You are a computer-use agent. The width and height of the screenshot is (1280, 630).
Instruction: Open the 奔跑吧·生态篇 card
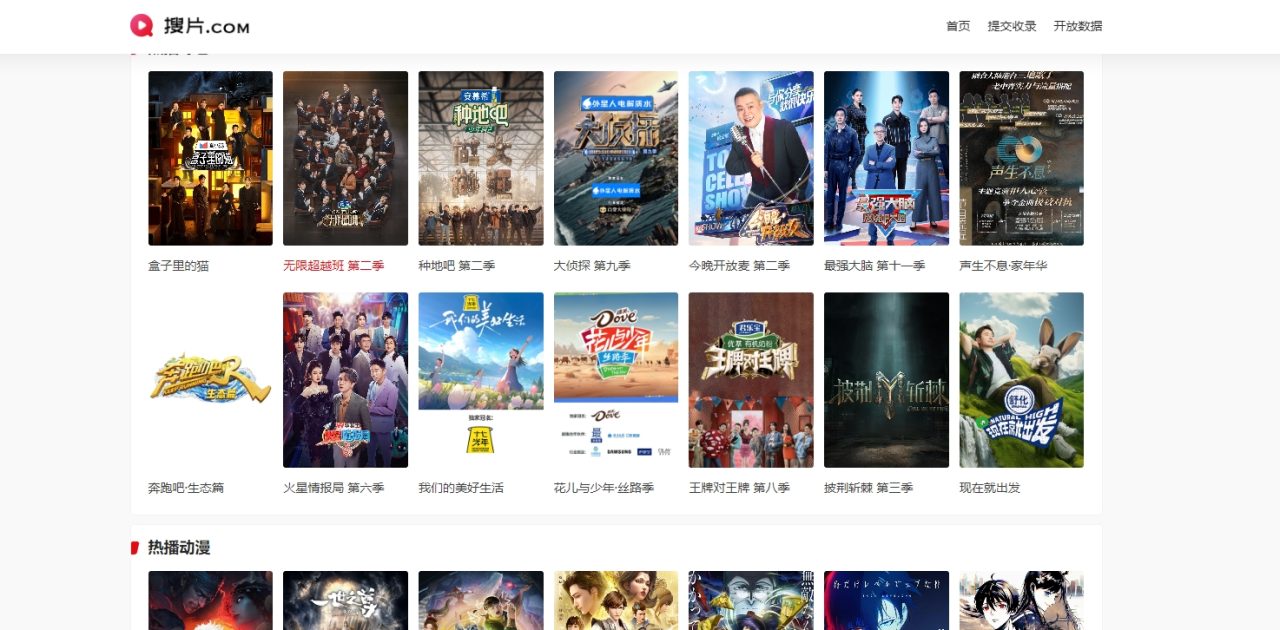(210, 380)
